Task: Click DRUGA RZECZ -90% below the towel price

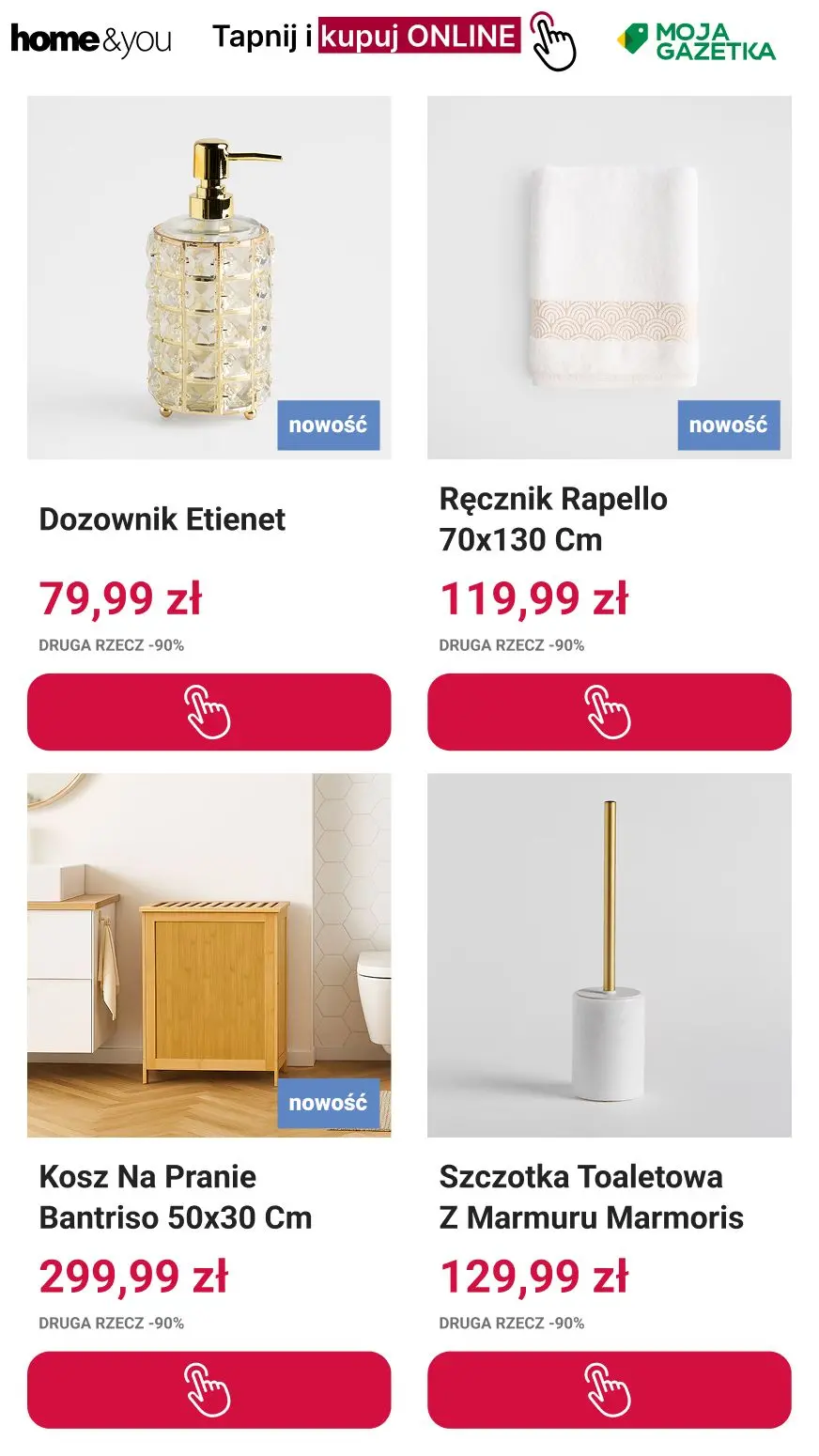Action: pyautogui.click(x=512, y=645)
